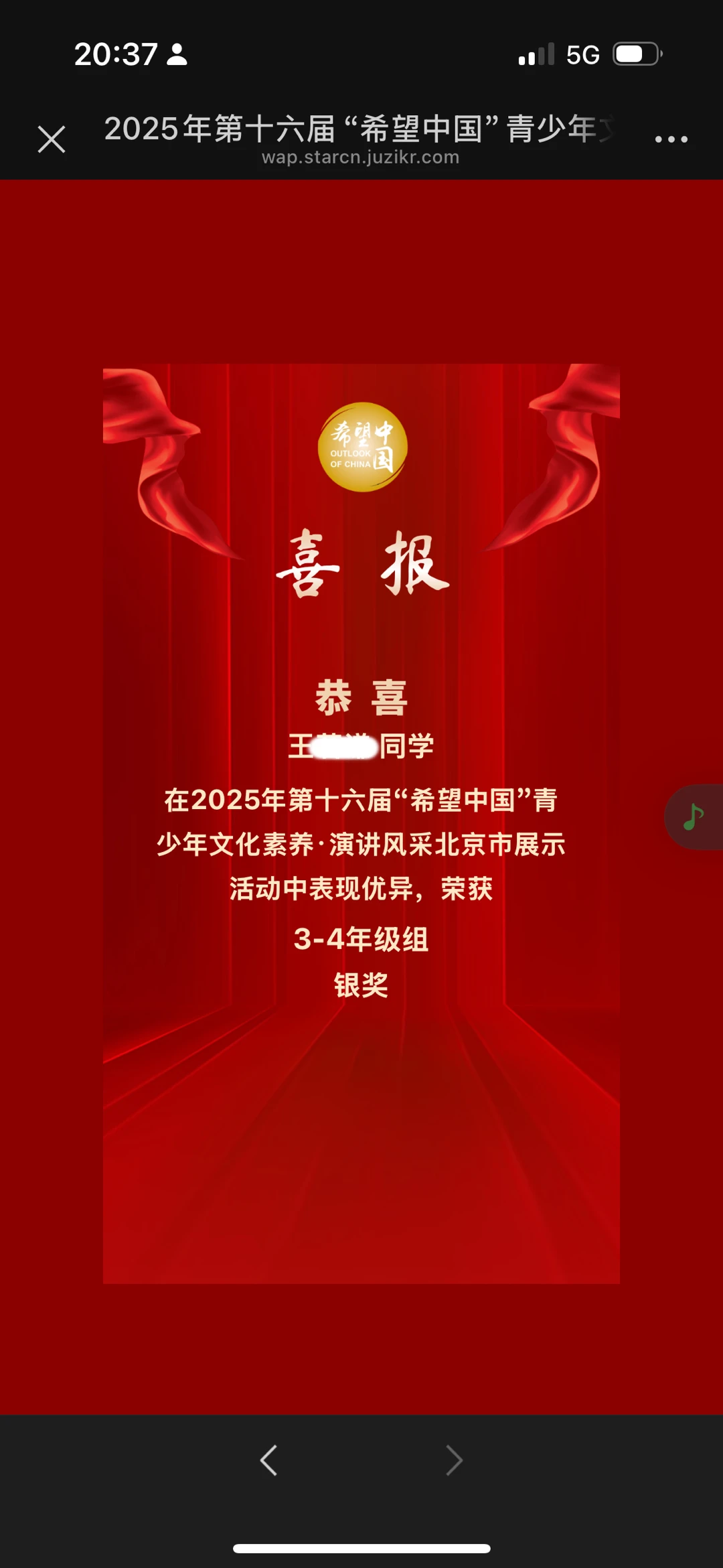
Task: Open the 喜报 award certificate image
Action: (x=361, y=823)
